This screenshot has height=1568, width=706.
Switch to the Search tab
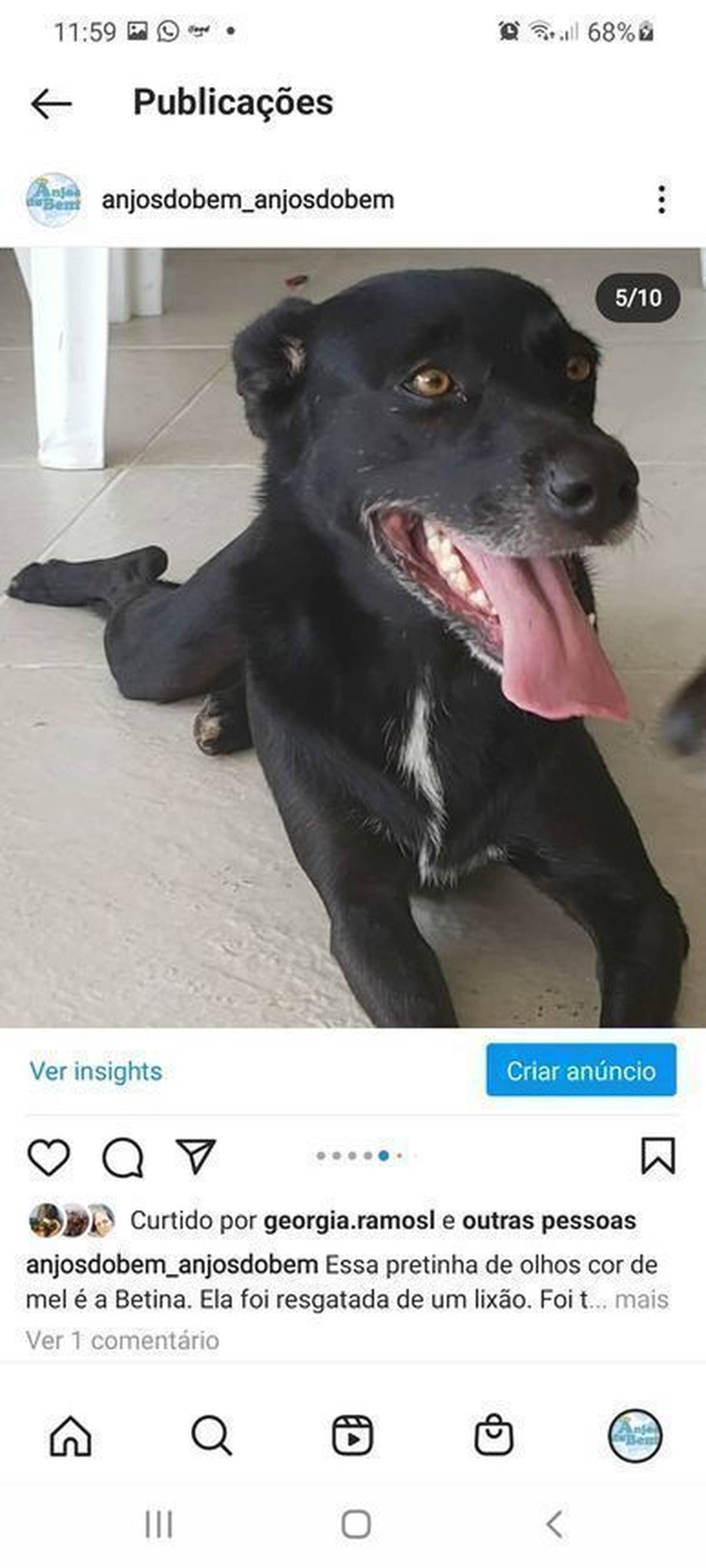(x=211, y=1436)
